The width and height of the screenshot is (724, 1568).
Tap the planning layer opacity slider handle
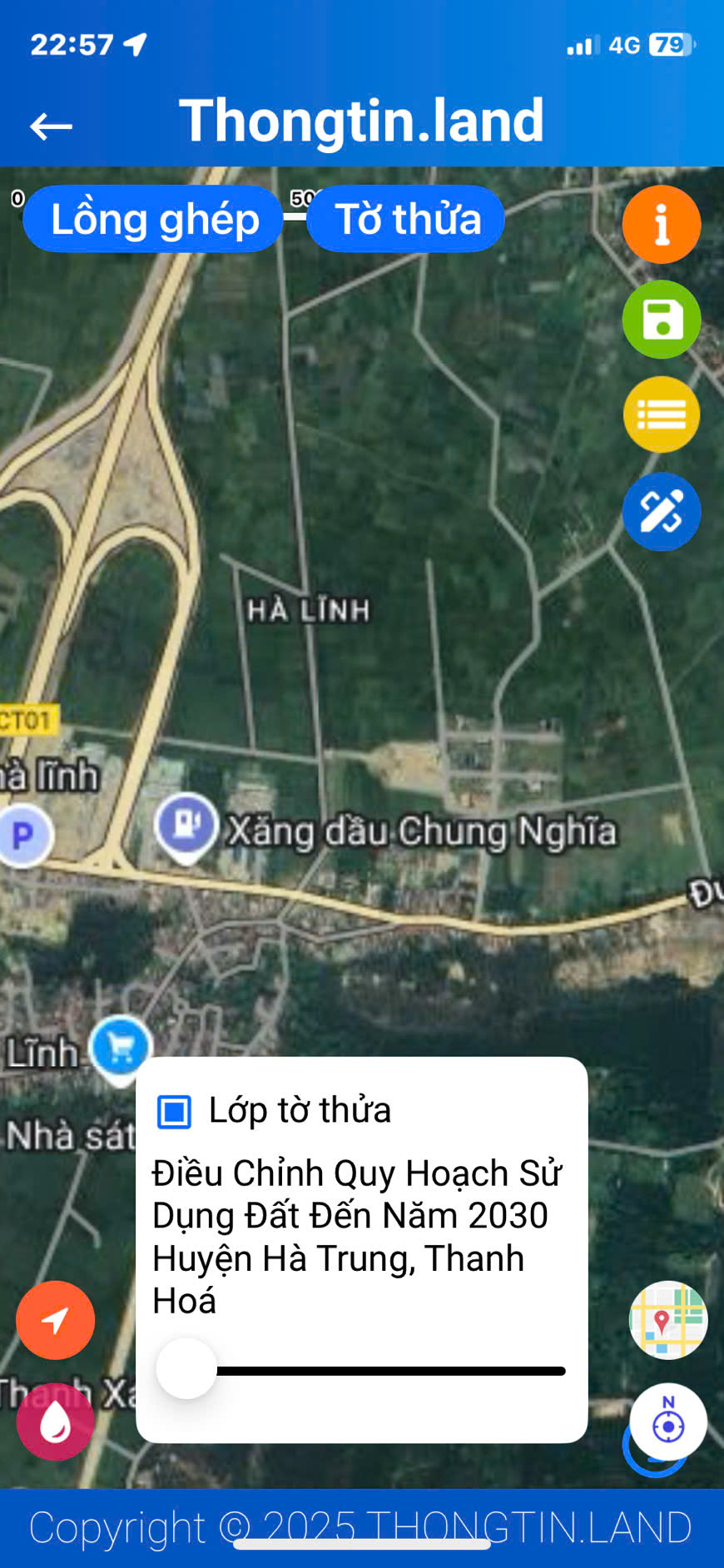click(186, 1369)
